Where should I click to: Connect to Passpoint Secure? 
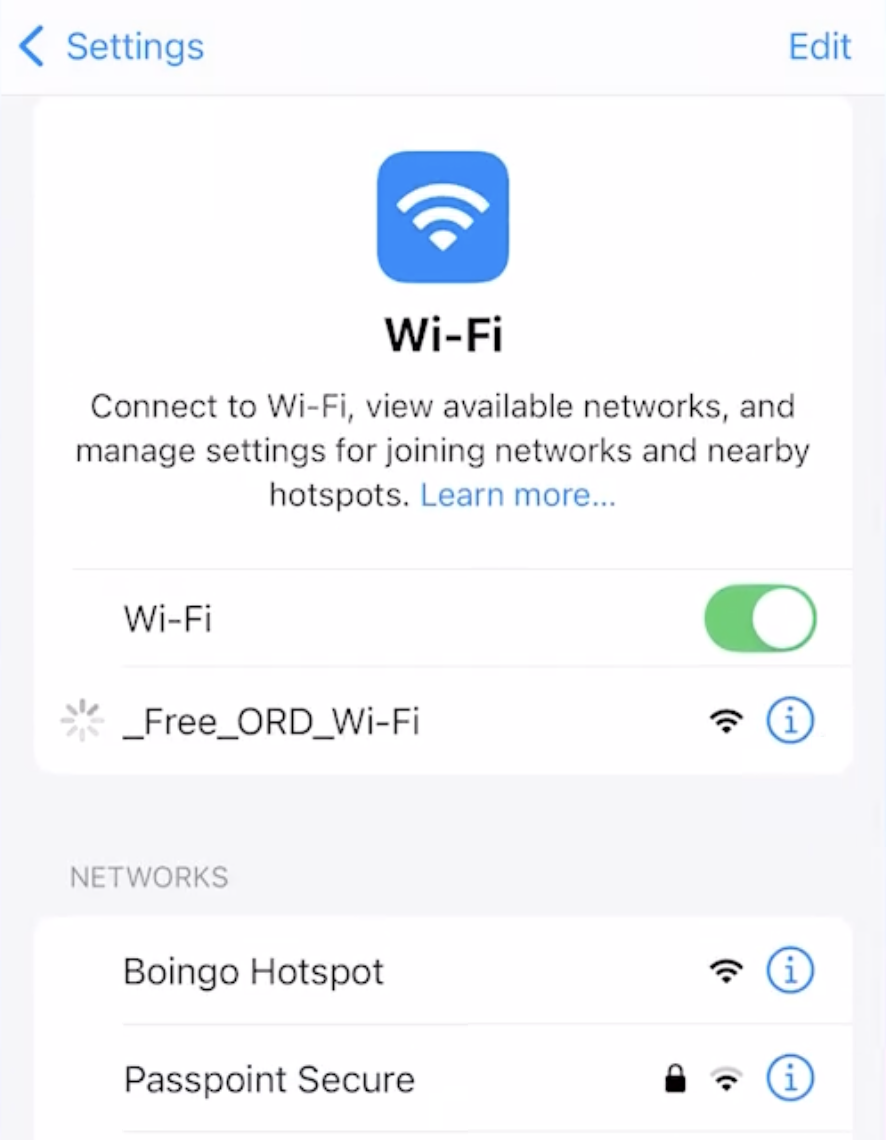pyautogui.click(x=268, y=1079)
